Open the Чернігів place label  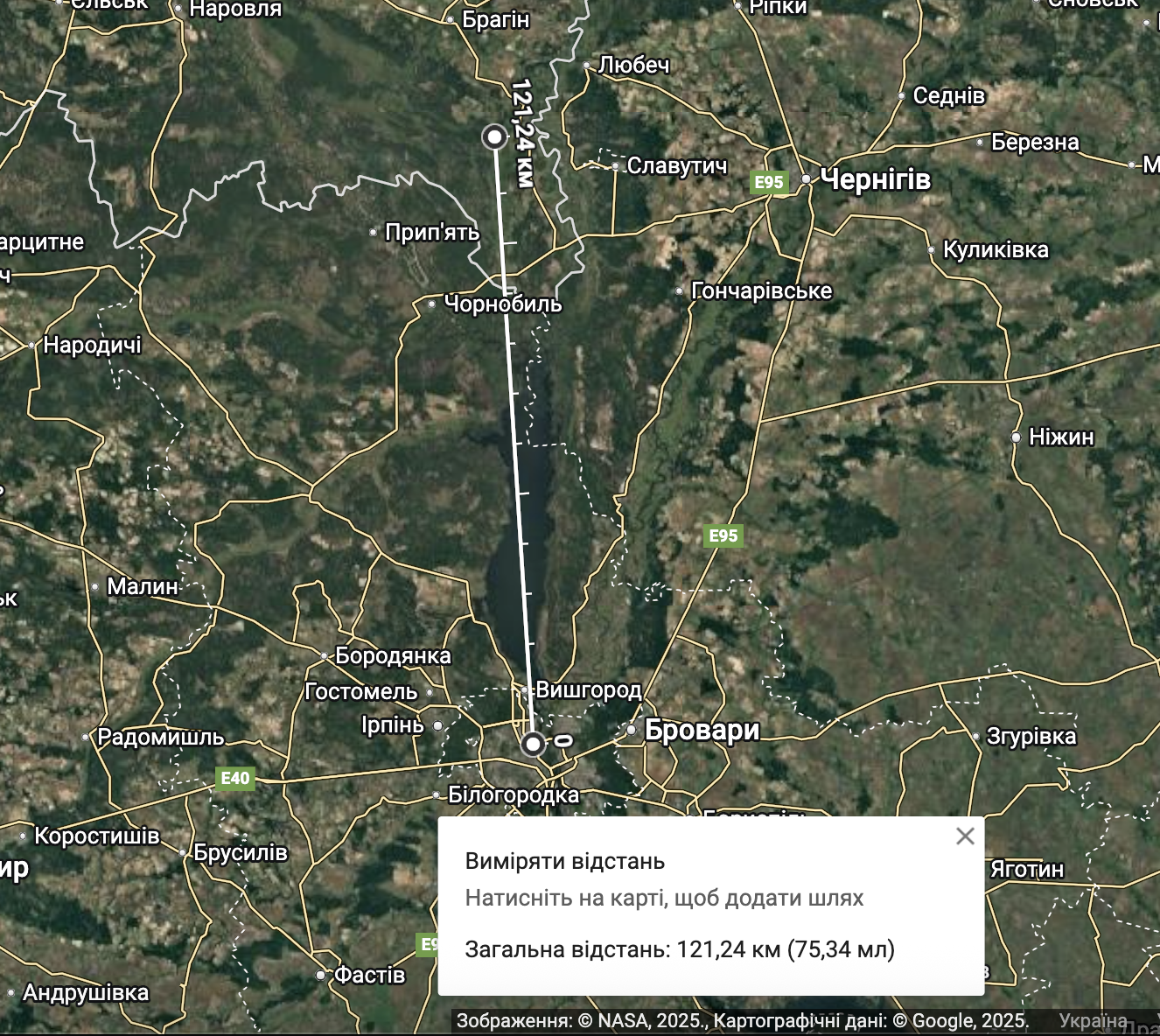874,179
